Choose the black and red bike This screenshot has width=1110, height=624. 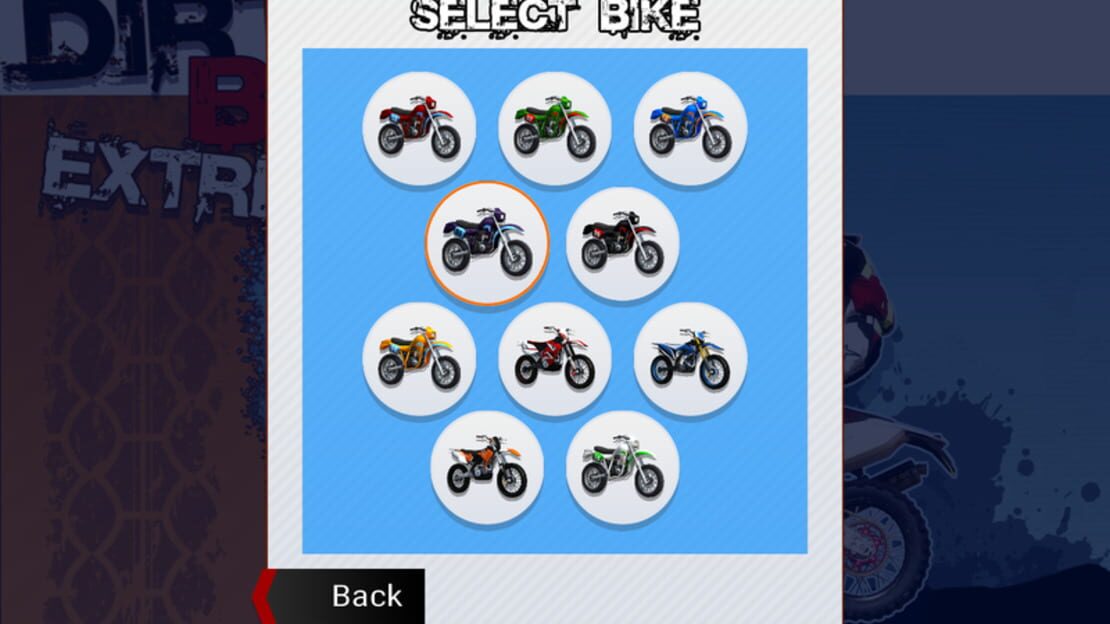[622, 244]
